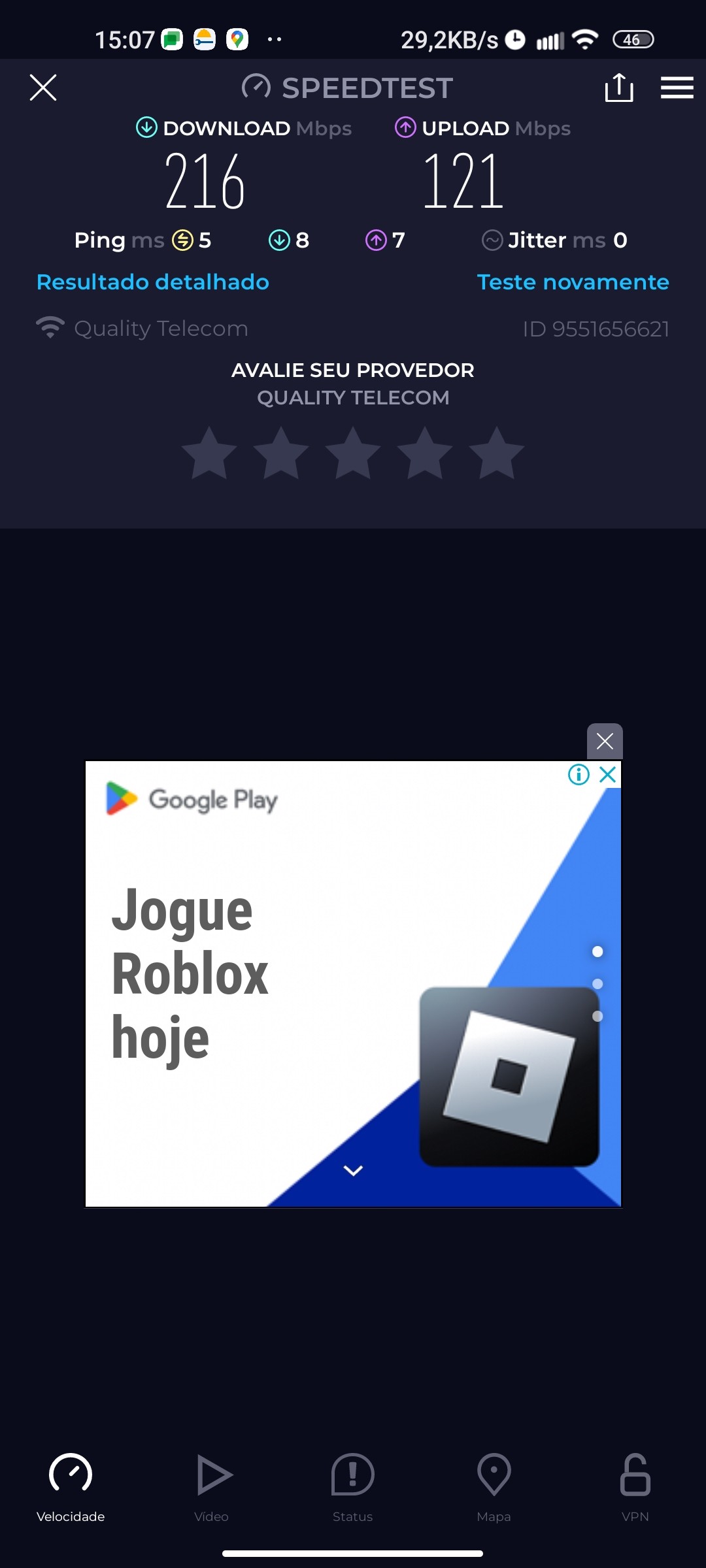Close the Google Play ad
The image size is (706, 1568).
608,775
